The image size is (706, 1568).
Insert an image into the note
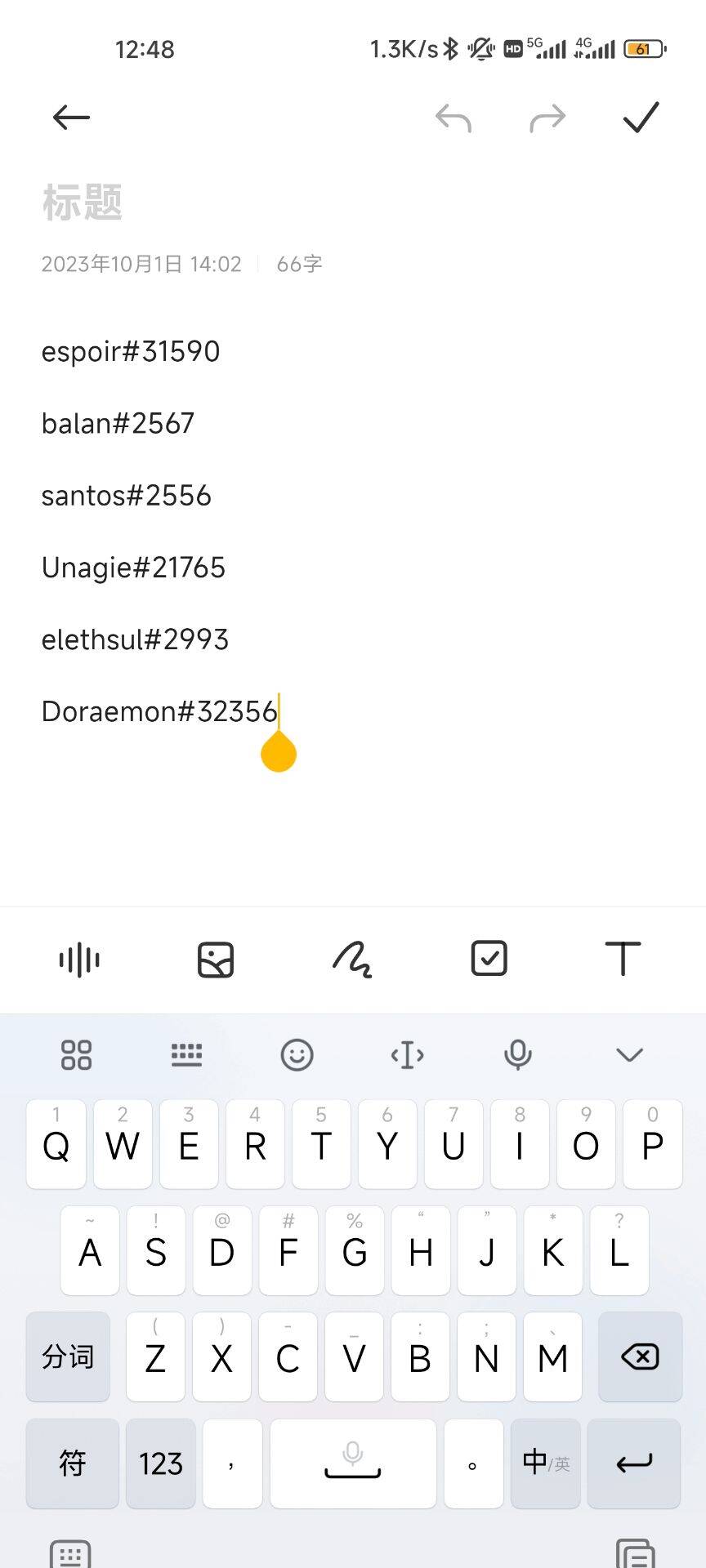coord(216,960)
